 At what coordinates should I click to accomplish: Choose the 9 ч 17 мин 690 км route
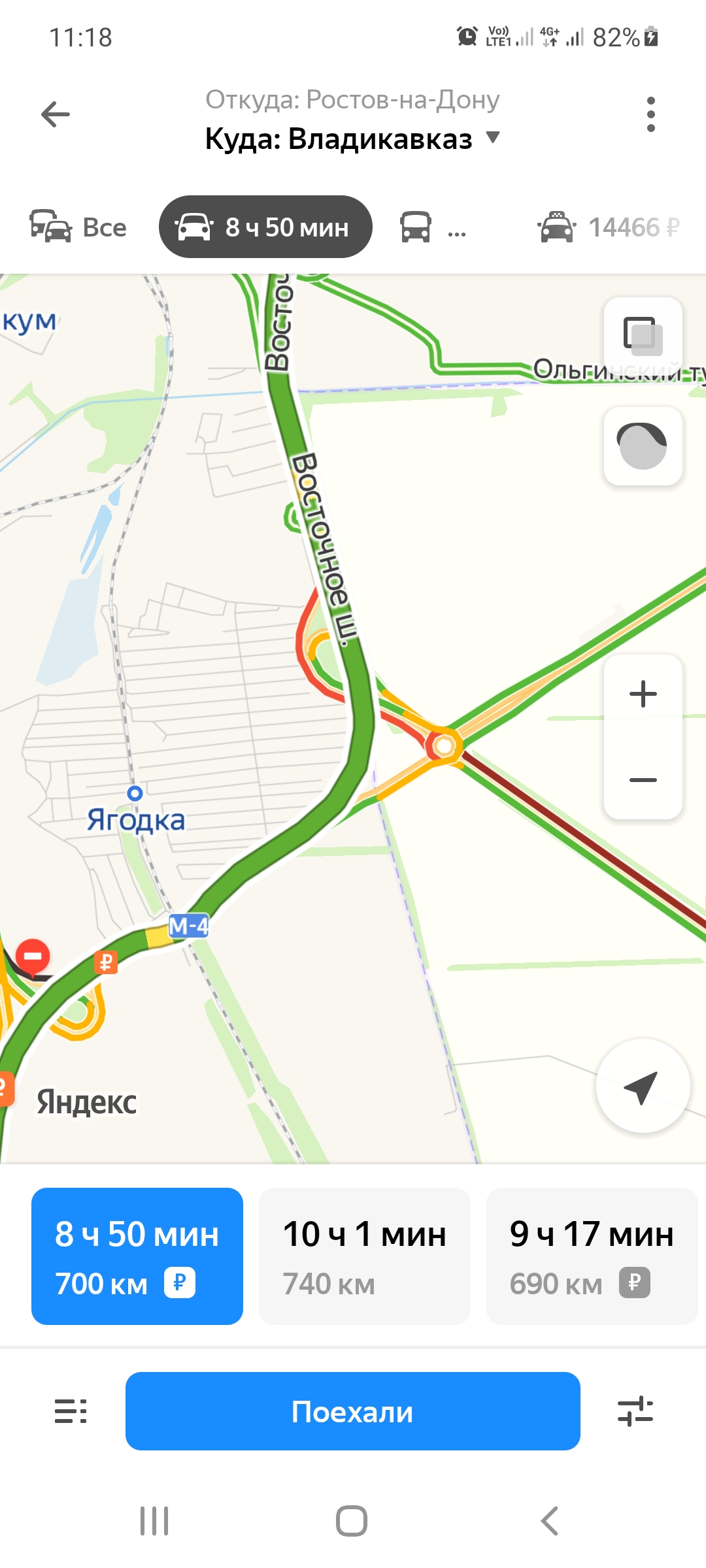tap(592, 1256)
